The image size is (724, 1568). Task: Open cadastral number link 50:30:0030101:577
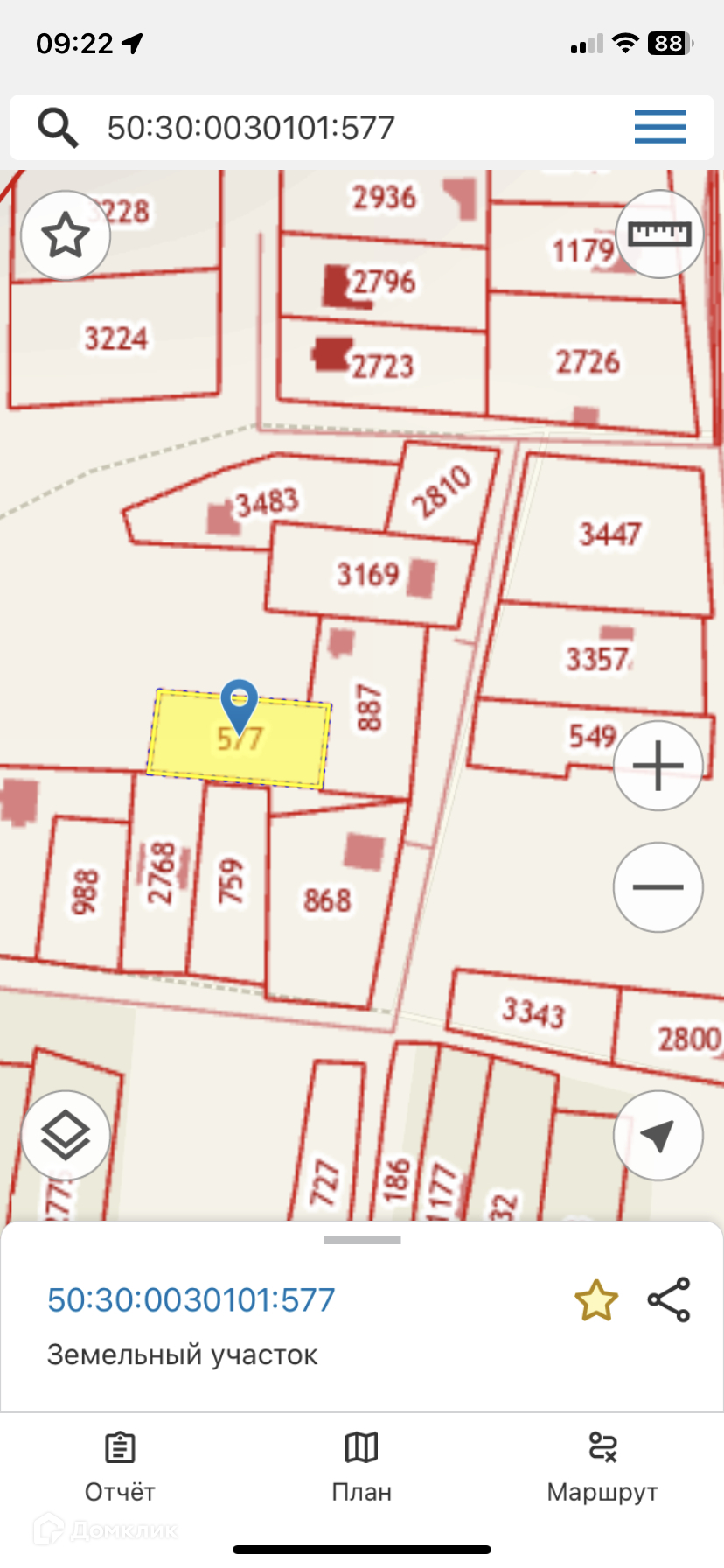pos(191,1300)
